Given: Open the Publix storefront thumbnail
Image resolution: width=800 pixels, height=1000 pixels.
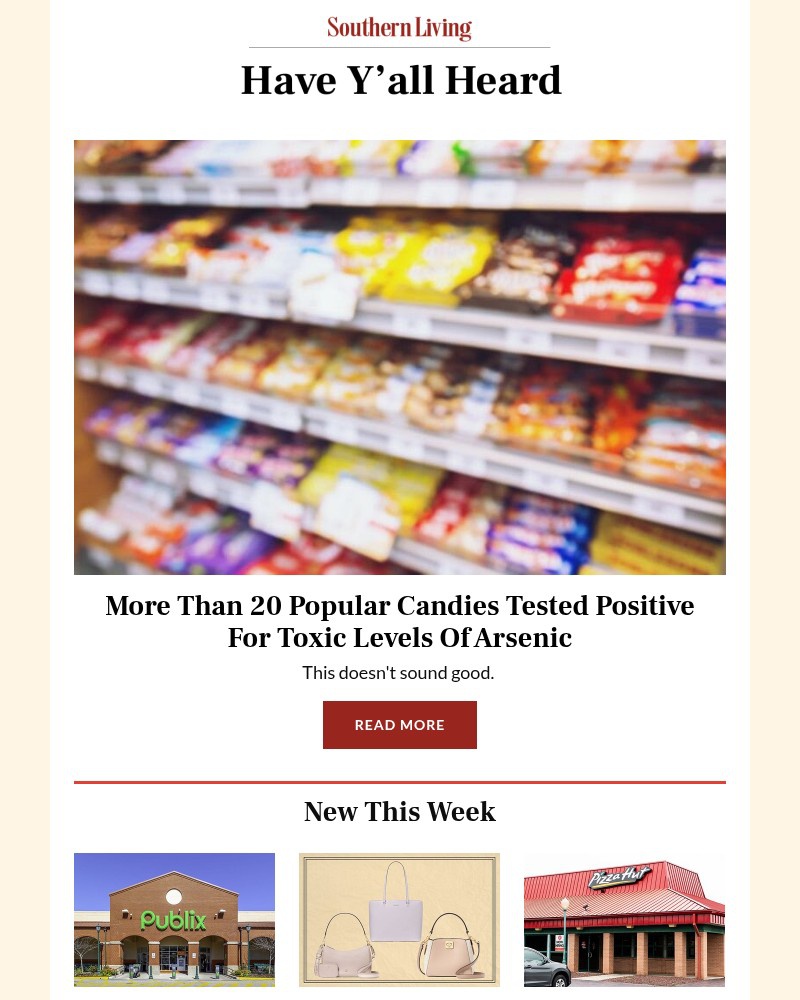Looking at the screenshot, I should 174,919.
